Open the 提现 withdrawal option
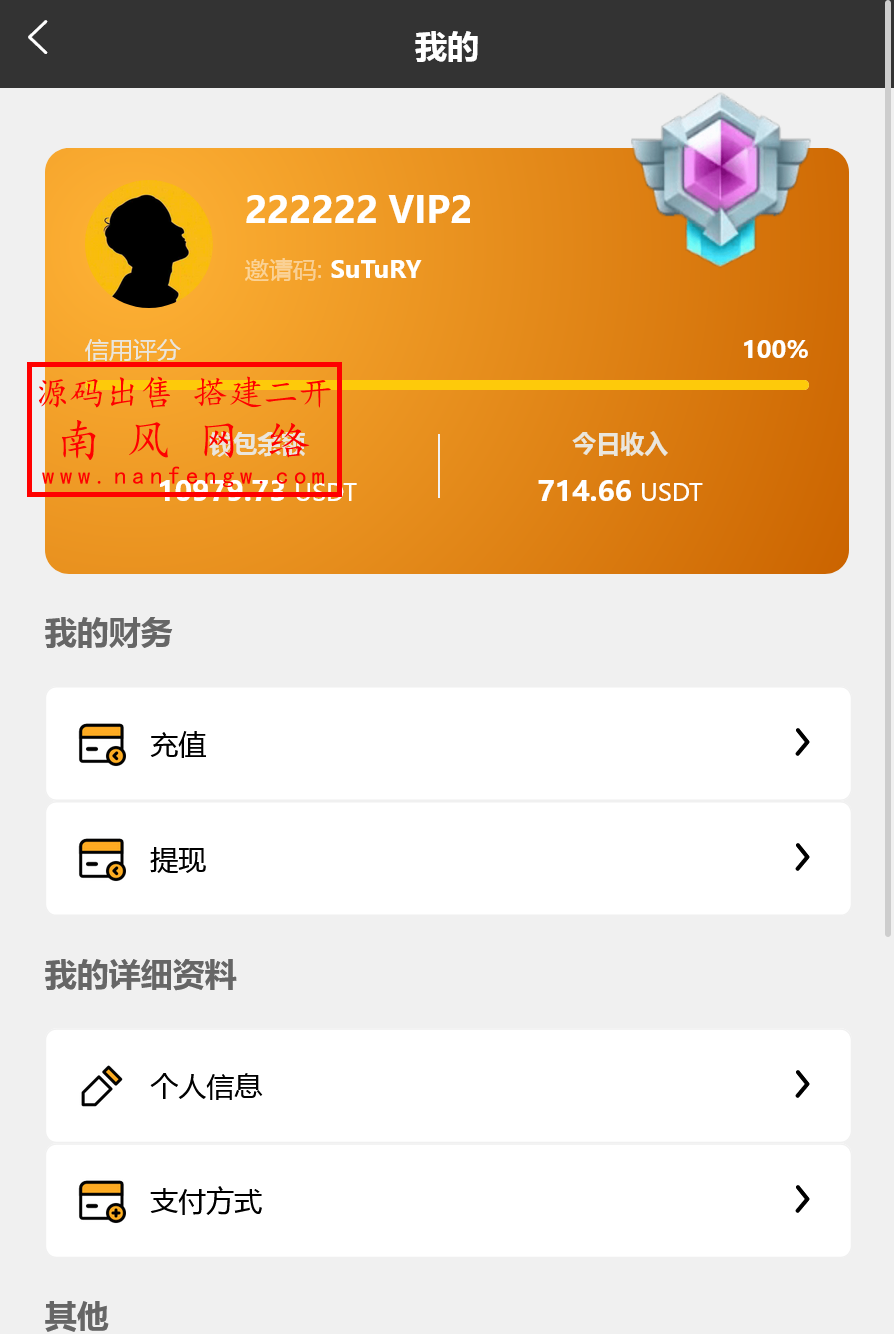894x1334 pixels. 178,858
